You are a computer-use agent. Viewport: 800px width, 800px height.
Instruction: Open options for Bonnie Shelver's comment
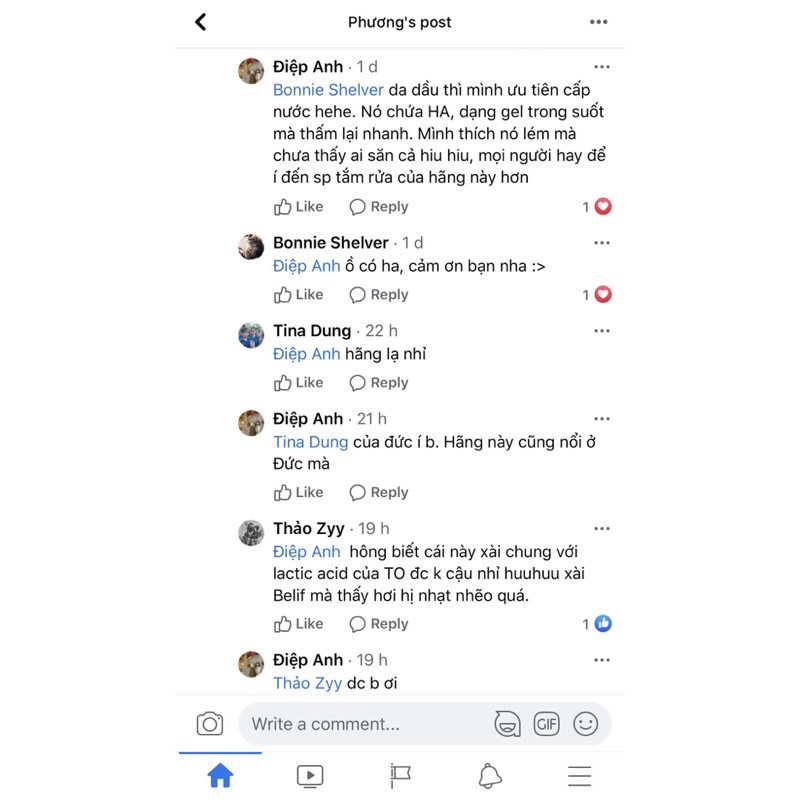pyautogui.click(x=601, y=243)
